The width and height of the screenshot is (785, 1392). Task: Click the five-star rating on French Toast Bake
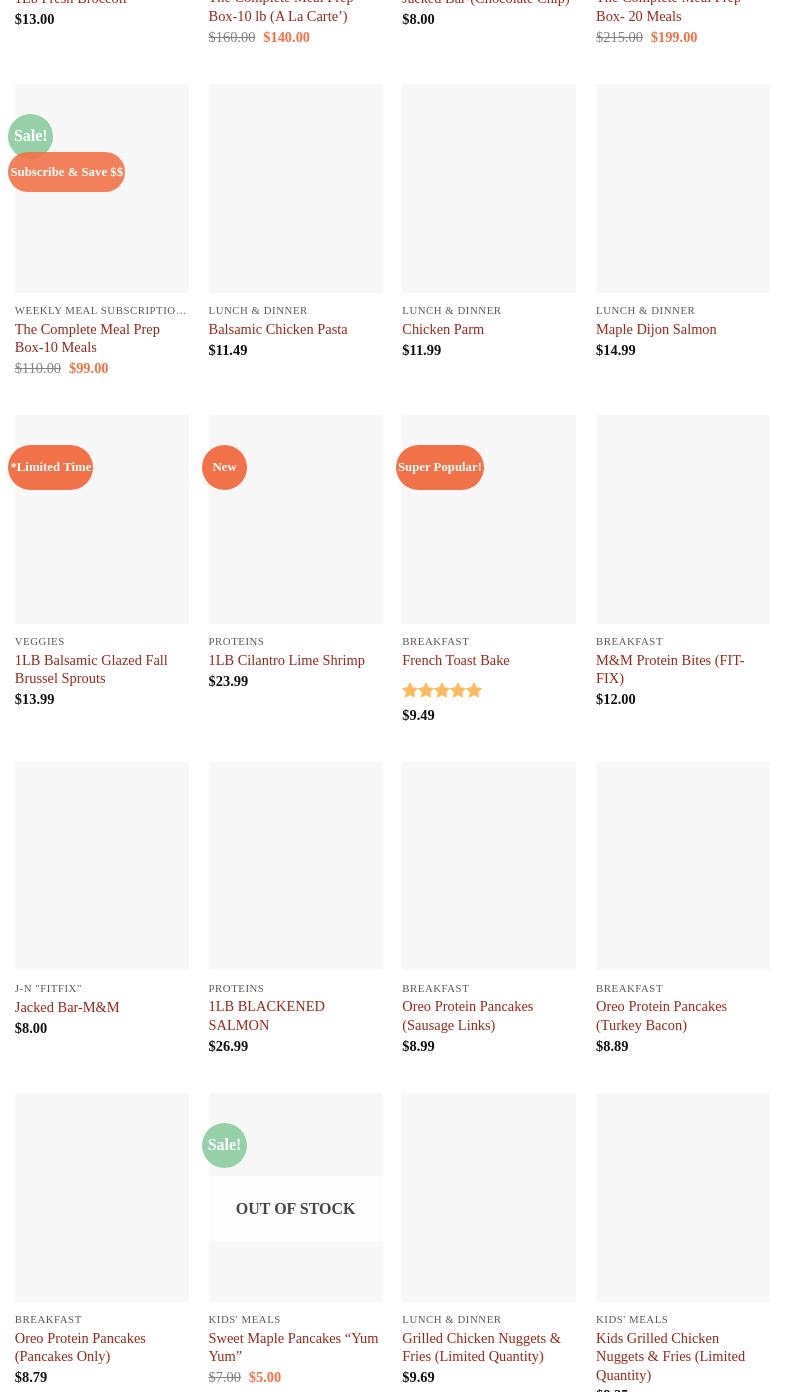(x=442, y=690)
